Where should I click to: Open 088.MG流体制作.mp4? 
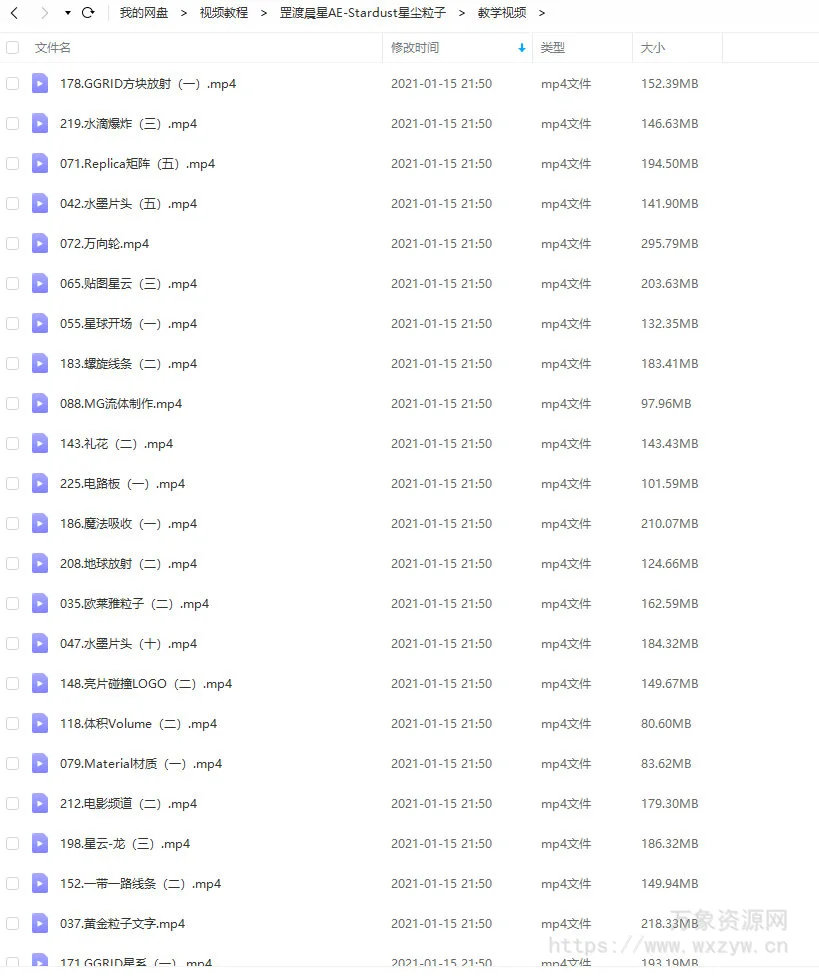click(121, 404)
